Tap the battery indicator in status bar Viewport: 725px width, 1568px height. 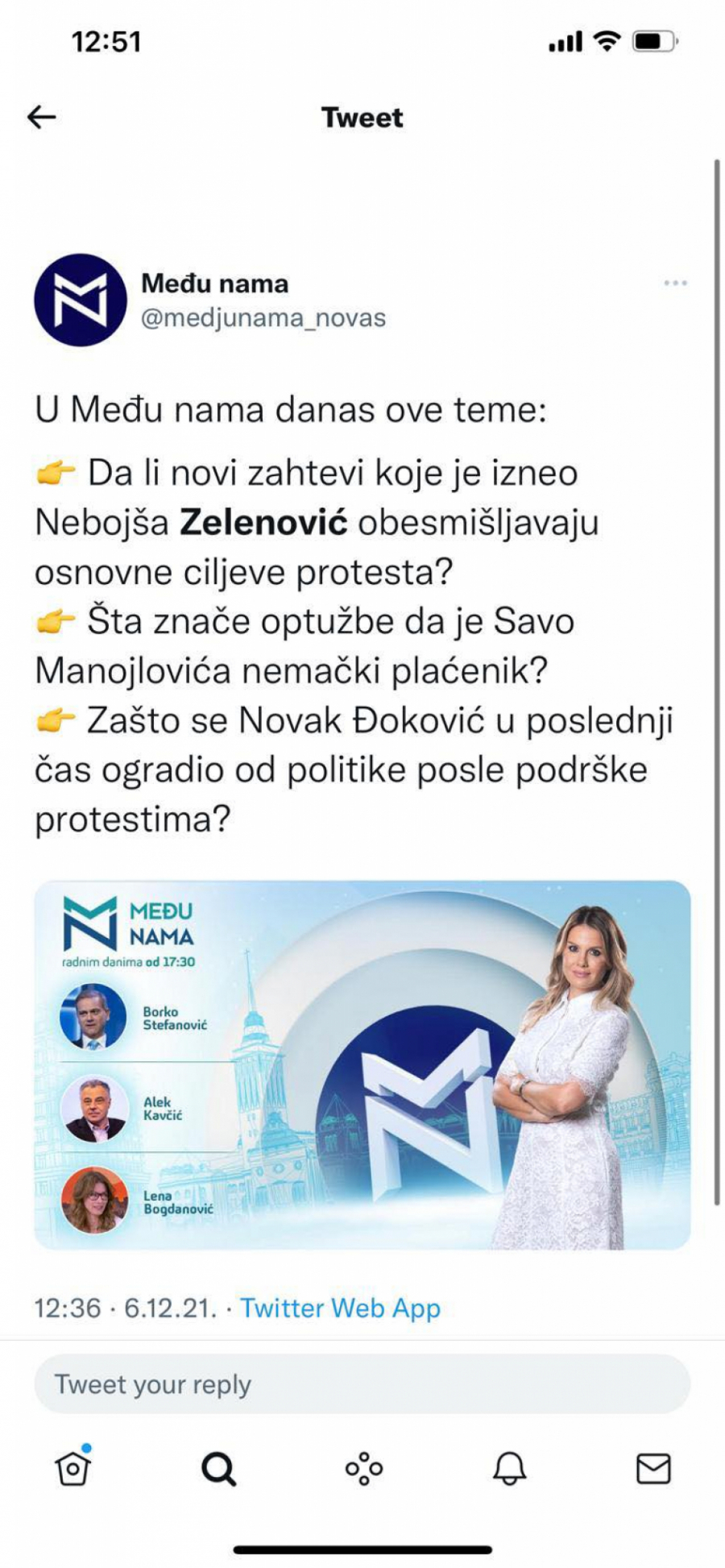(654, 40)
